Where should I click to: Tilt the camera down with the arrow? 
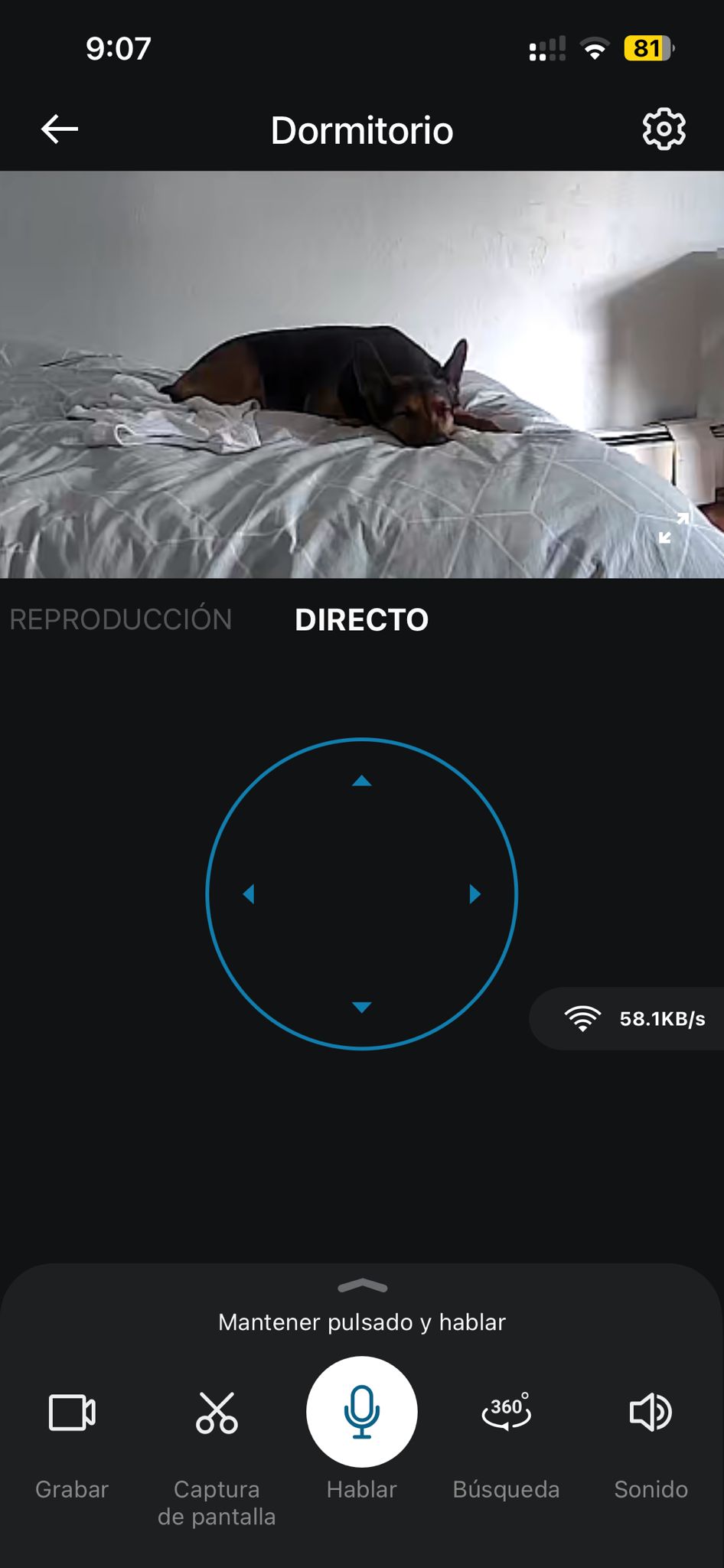[x=361, y=1007]
